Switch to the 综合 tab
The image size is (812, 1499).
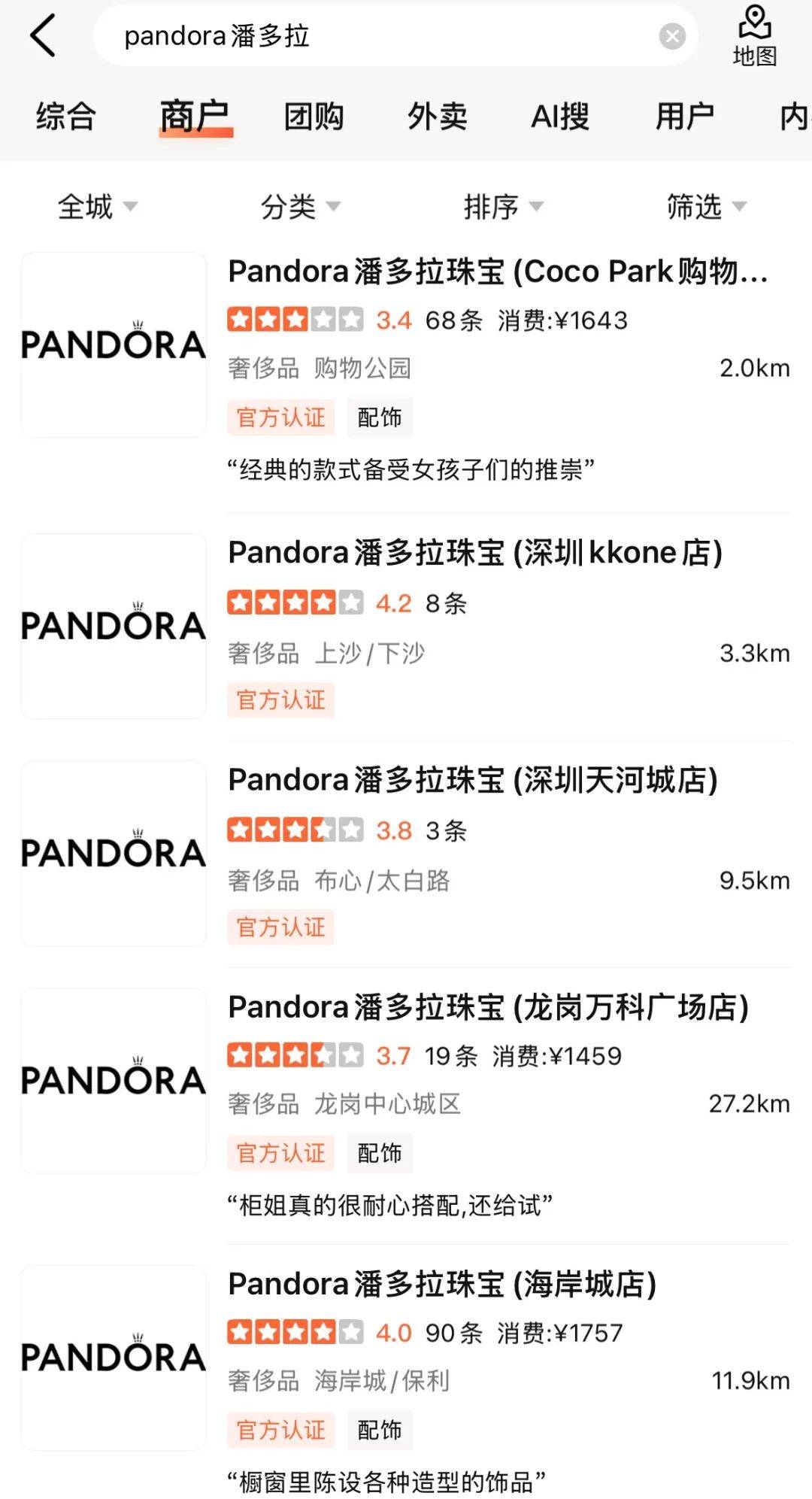(x=66, y=117)
